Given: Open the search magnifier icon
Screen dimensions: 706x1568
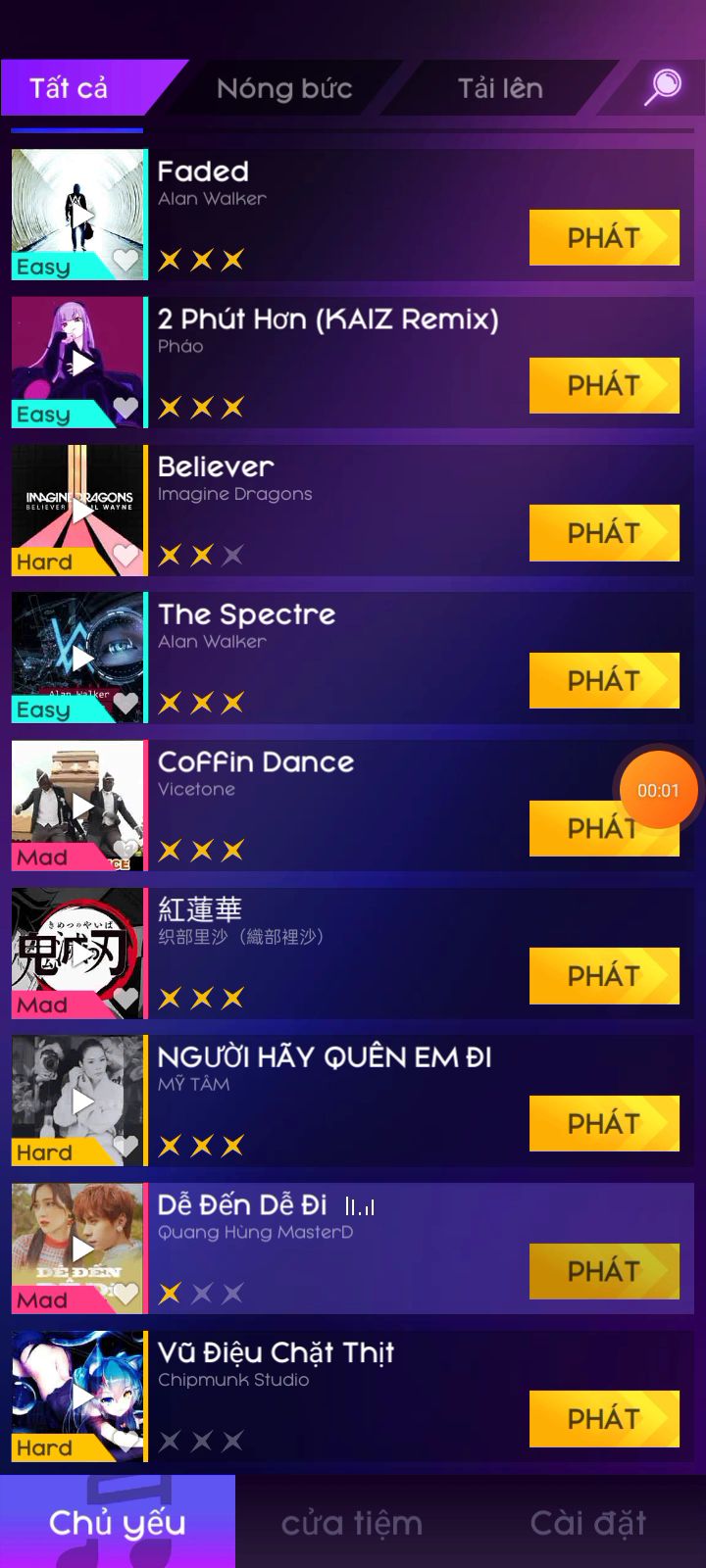Looking at the screenshot, I should pyautogui.click(x=663, y=86).
